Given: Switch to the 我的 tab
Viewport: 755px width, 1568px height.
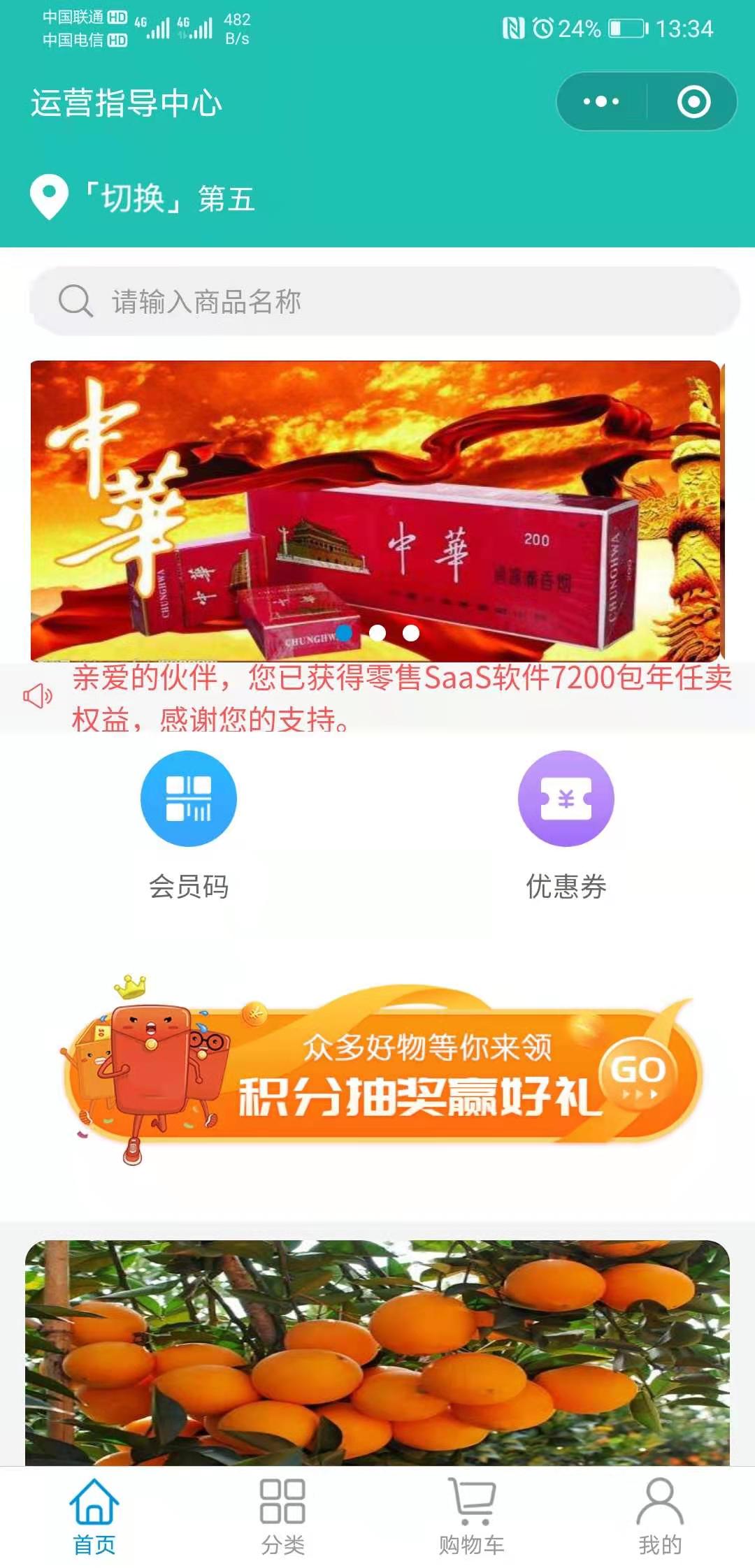Looking at the screenshot, I should tap(661, 1516).
